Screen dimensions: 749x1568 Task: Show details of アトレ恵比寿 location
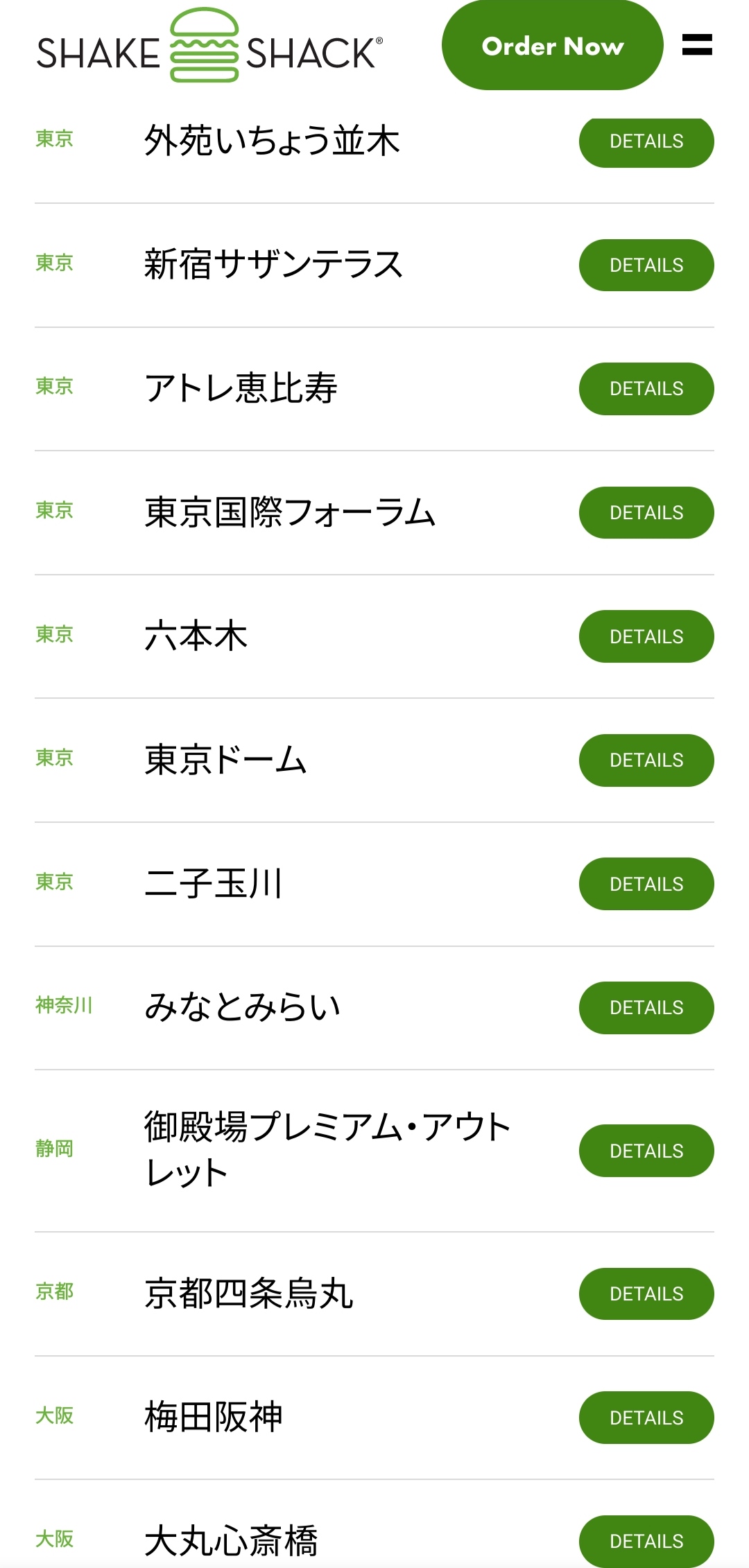pyautogui.click(x=646, y=389)
